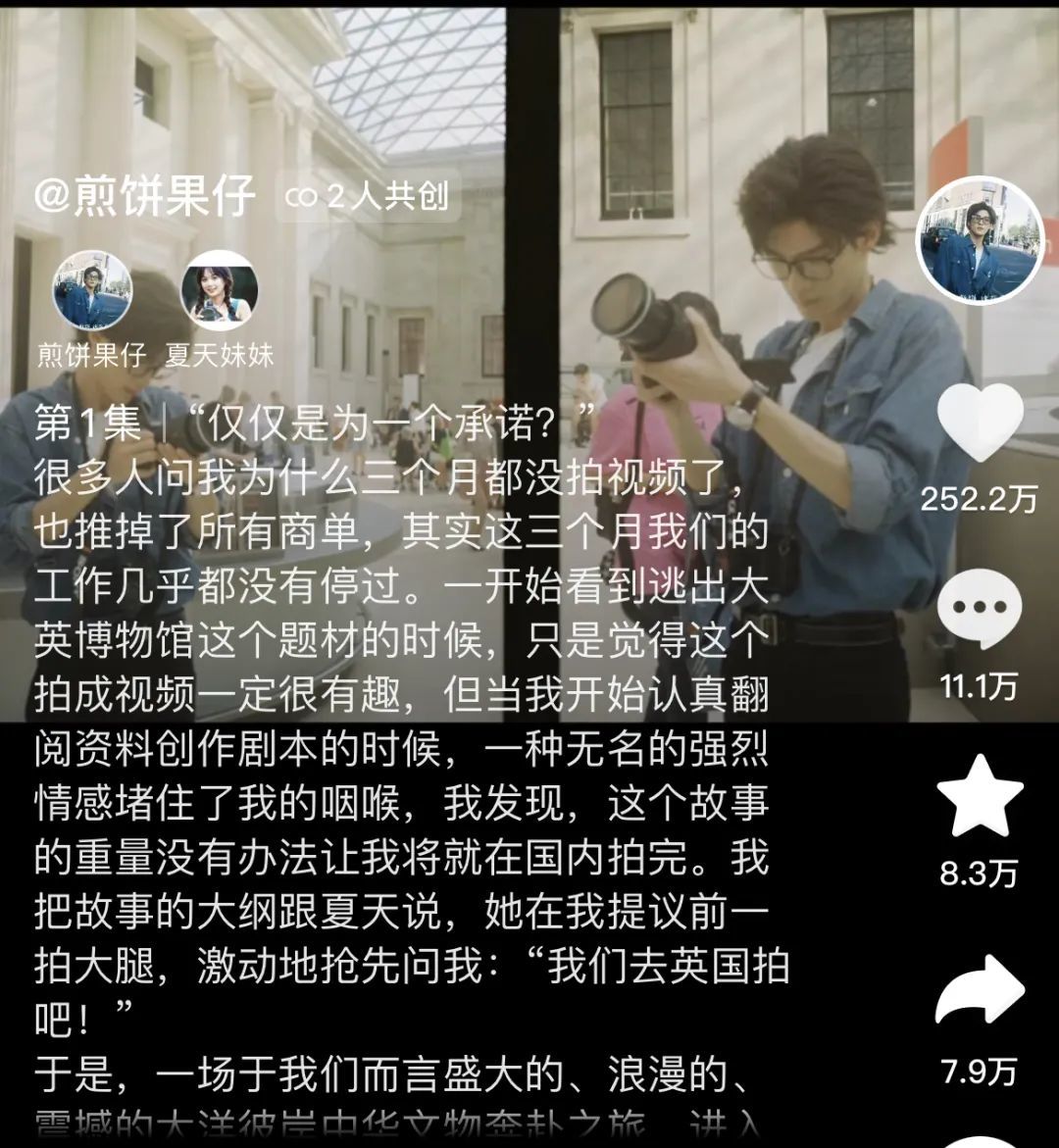This screenshot has width=1059, height=1148.
Task: Like this video with the heart
Action: [979, 424]
